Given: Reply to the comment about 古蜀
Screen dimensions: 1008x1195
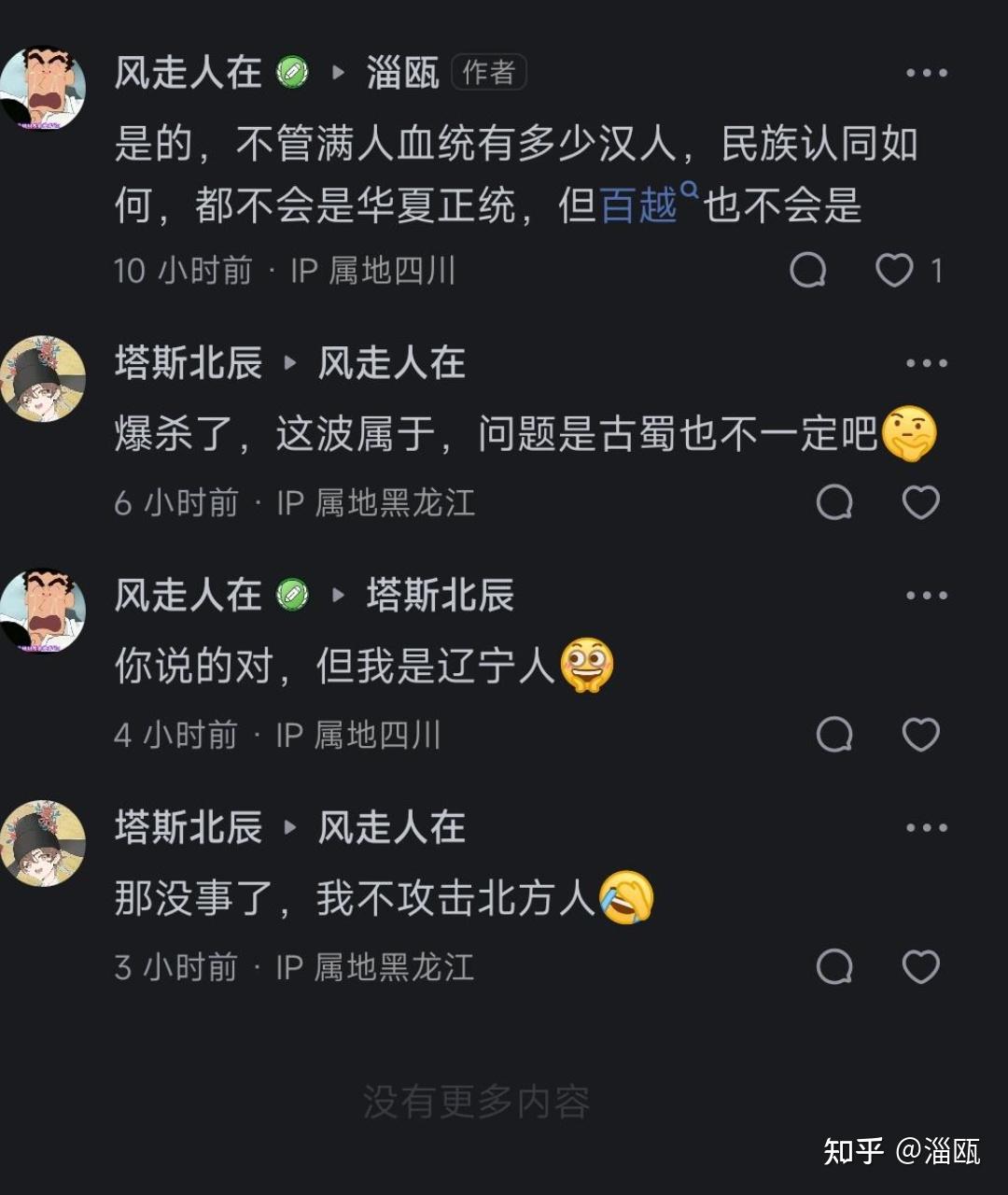Looking at the screenshot, I should (x=834, y=503).
